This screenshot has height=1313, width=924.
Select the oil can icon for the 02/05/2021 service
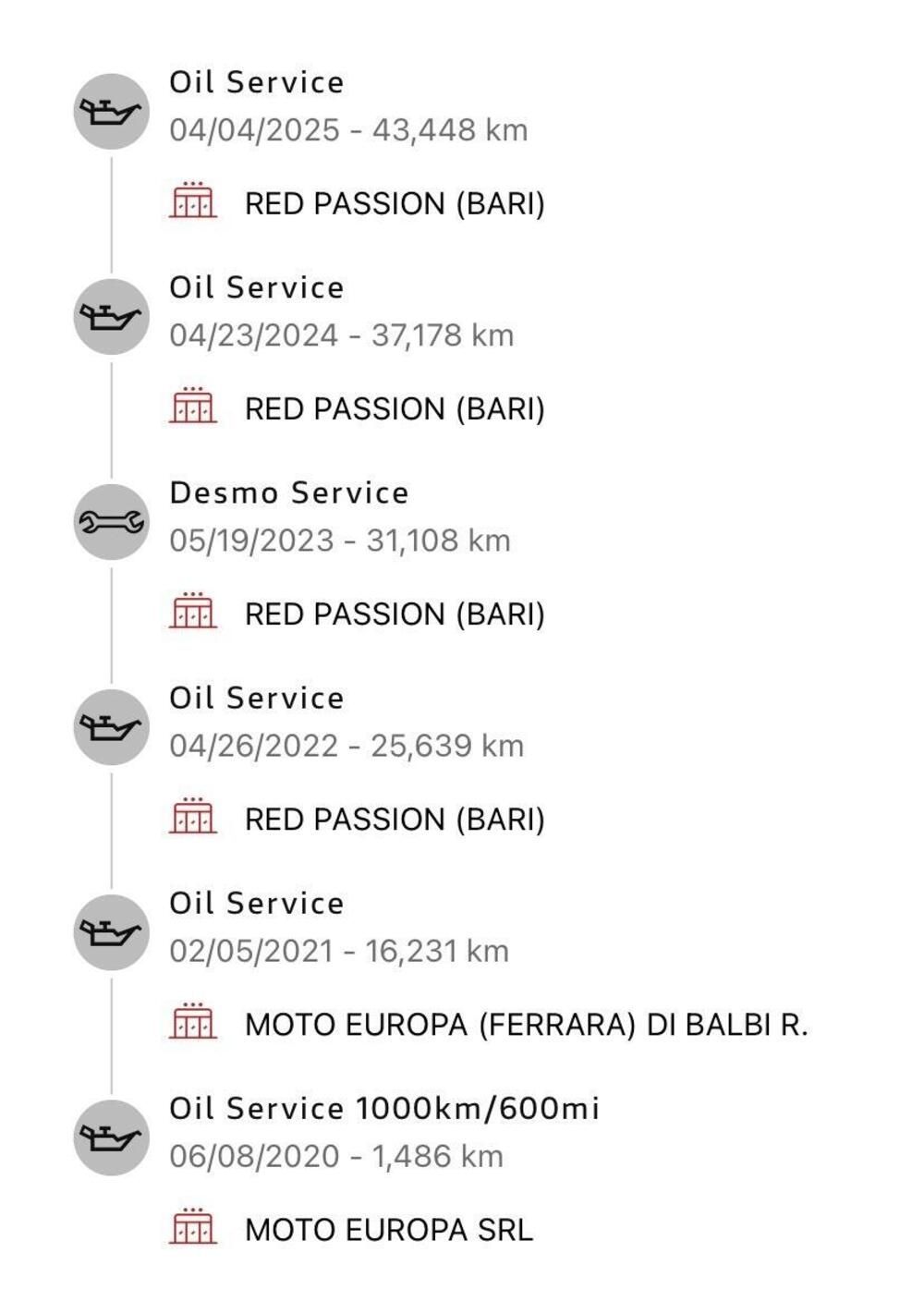point(111,931)
